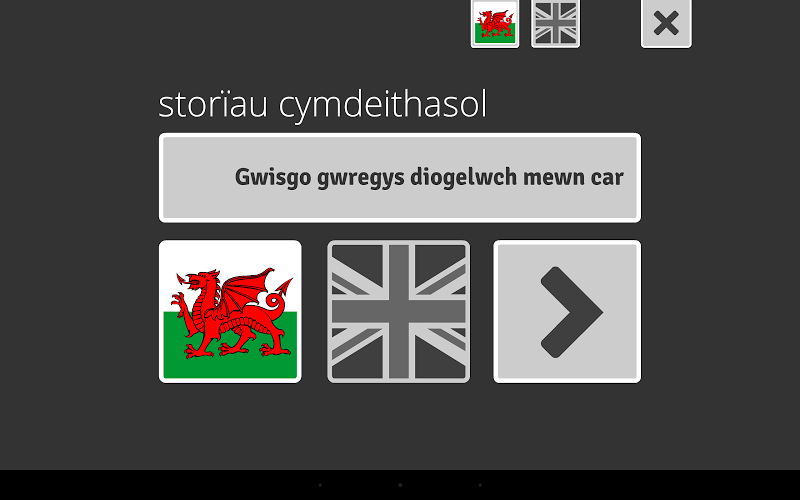Select the small Union Jack flag at top
Screen dimensions: 800x500
555,23
